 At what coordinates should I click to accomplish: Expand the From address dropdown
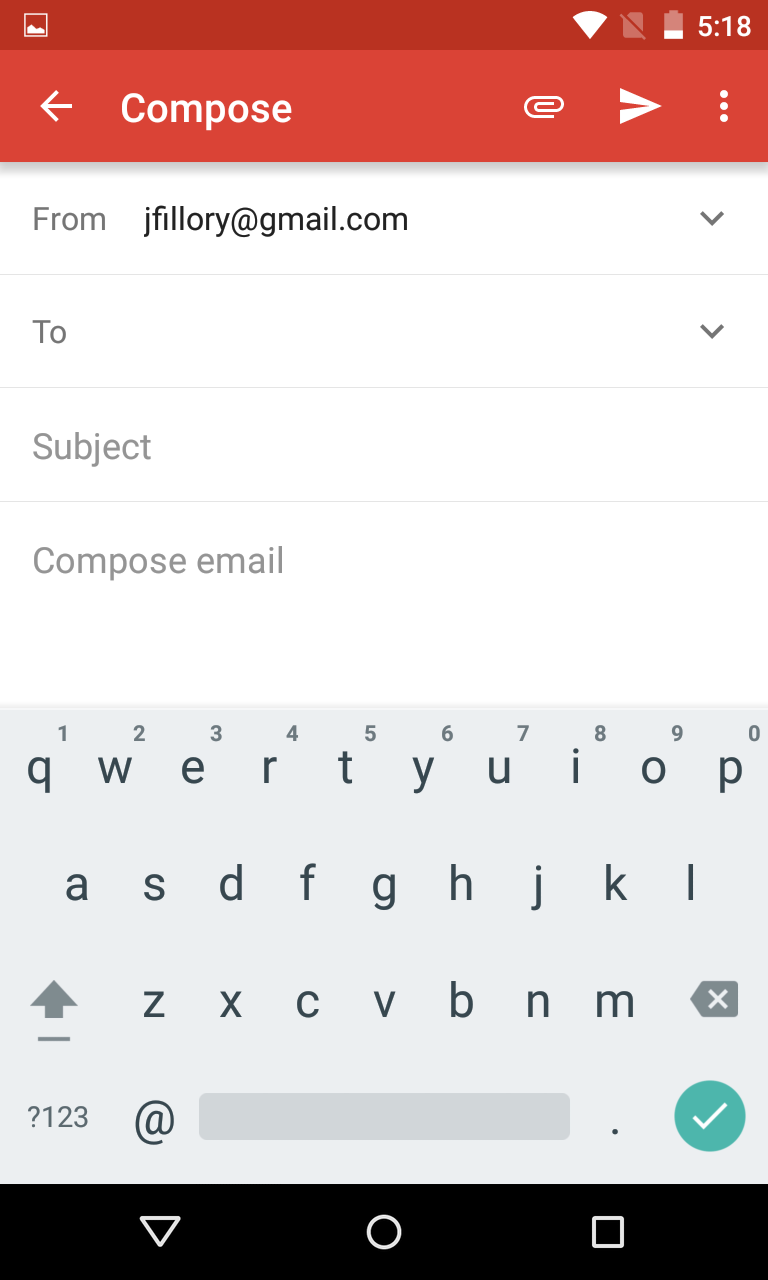point(712,218)
